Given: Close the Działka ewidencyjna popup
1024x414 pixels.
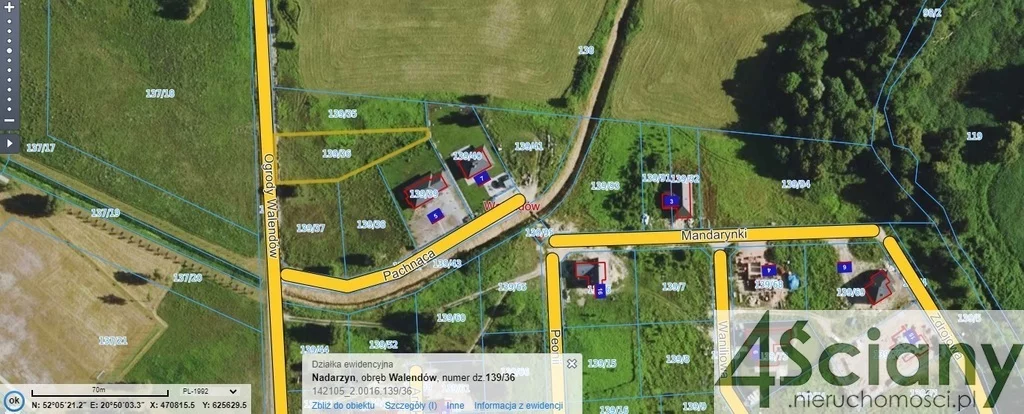Looking at the screenshot, I should click(571, 365).
